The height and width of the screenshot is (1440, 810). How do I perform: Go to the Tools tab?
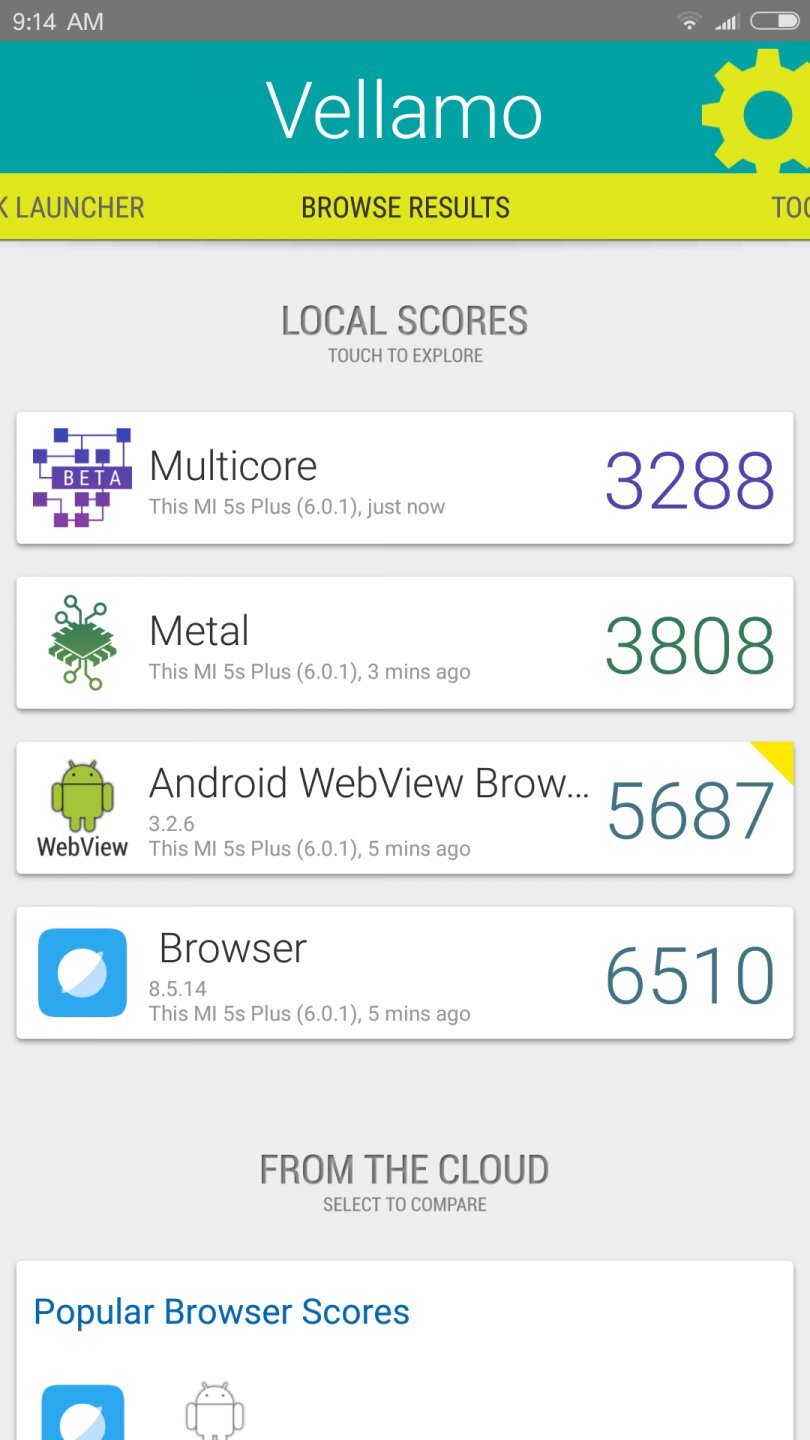(789, 207)
